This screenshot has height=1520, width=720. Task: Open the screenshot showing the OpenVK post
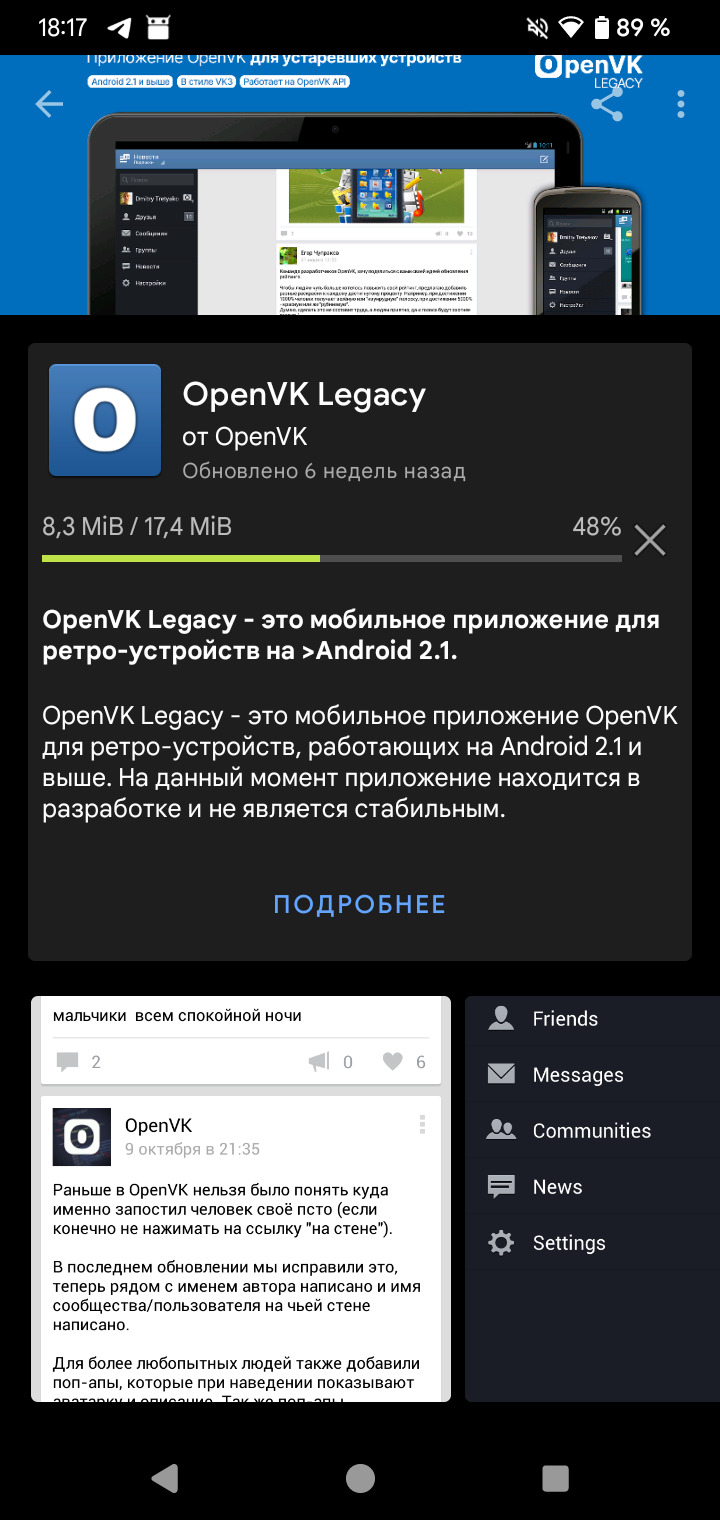[x=241, y=1198]
